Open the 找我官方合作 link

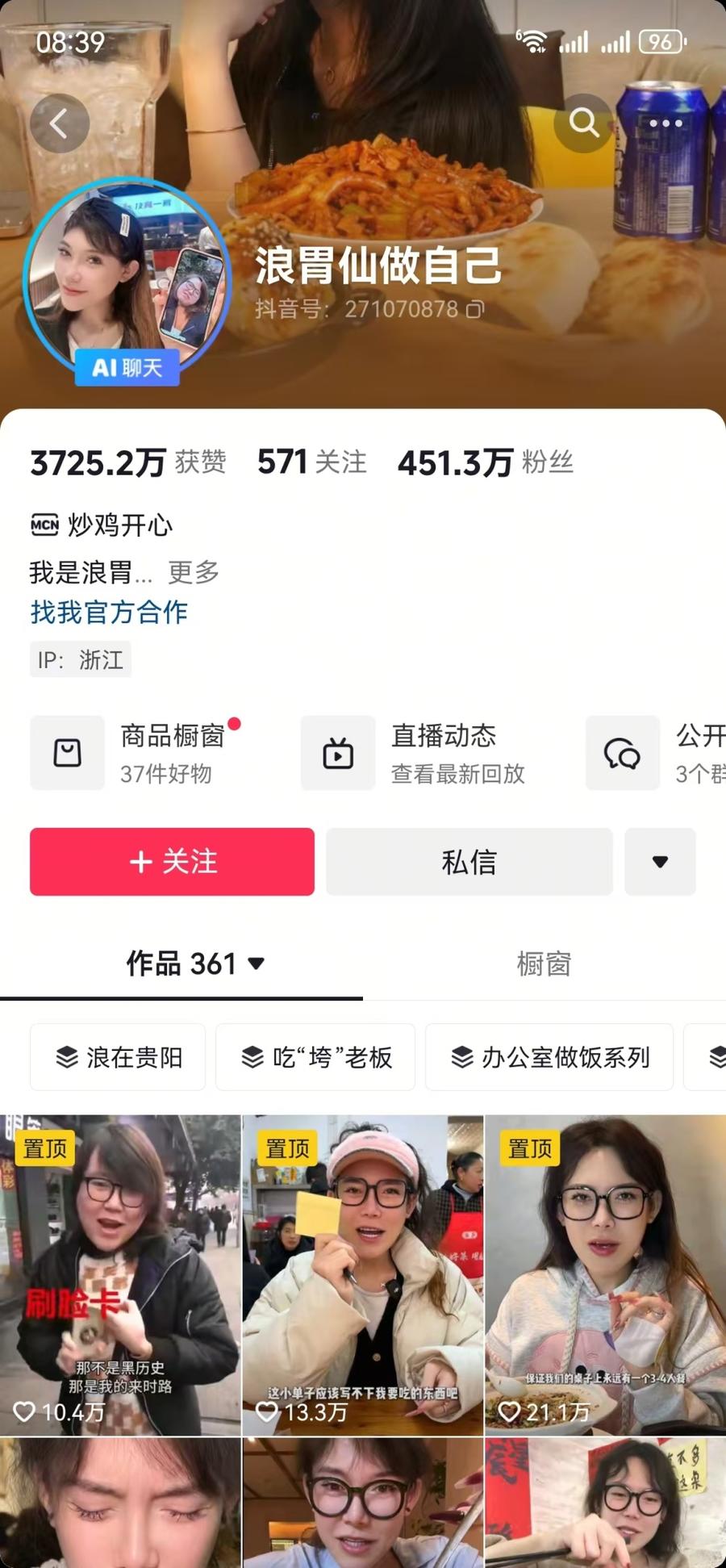click(x=109, y=612)
